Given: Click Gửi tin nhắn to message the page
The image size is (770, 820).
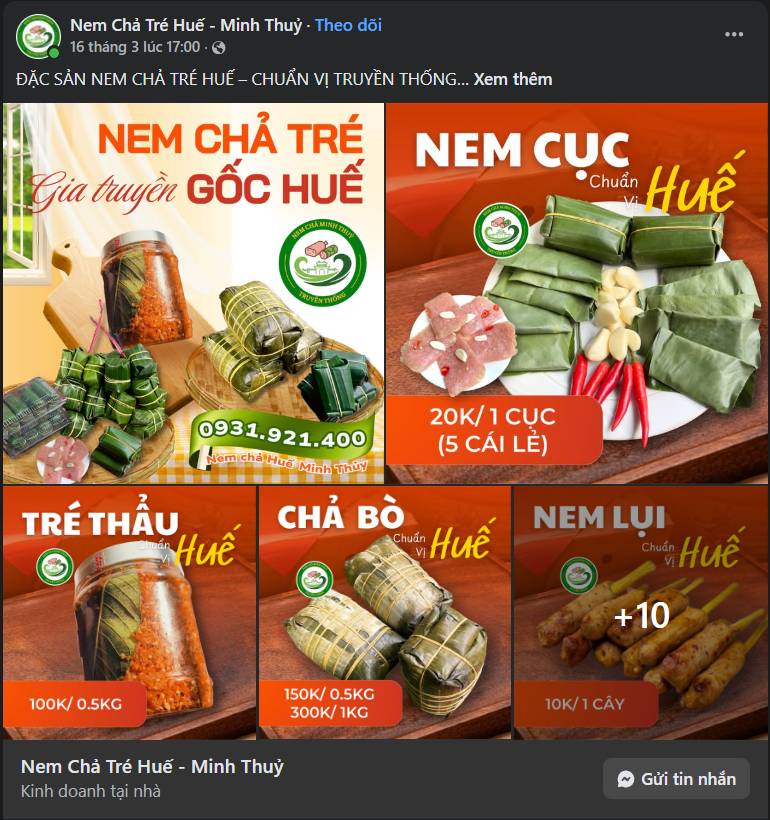Looking at the screenshot, I should (679, 779).
